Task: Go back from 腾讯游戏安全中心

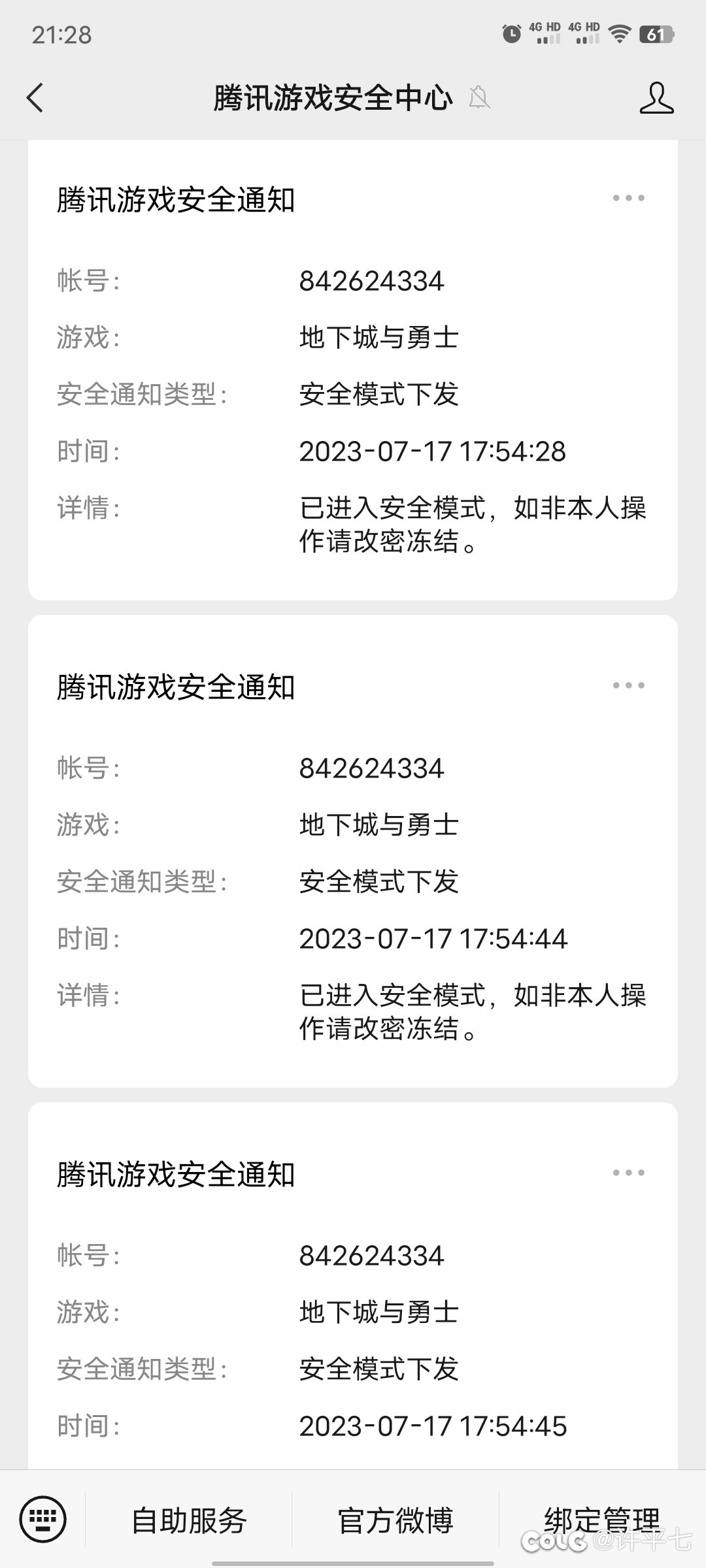Action: click(x=35, y=98)
